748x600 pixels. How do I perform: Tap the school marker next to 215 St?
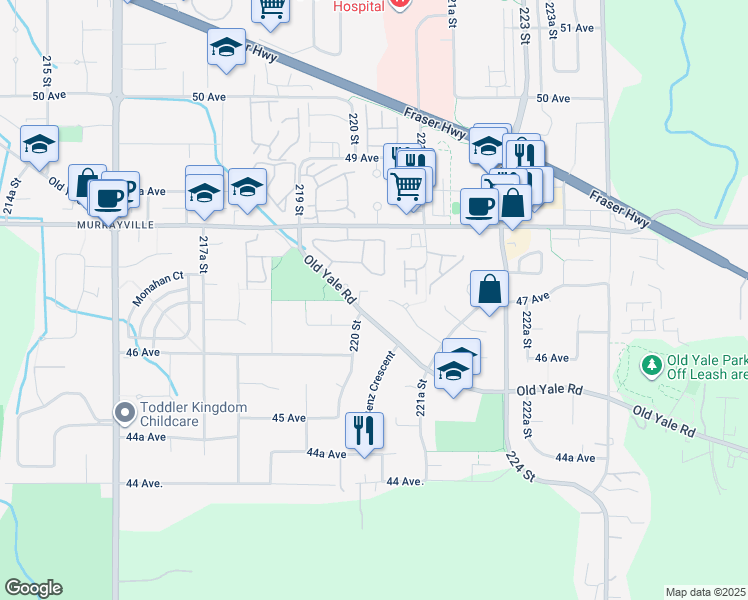tap(40, 145)
